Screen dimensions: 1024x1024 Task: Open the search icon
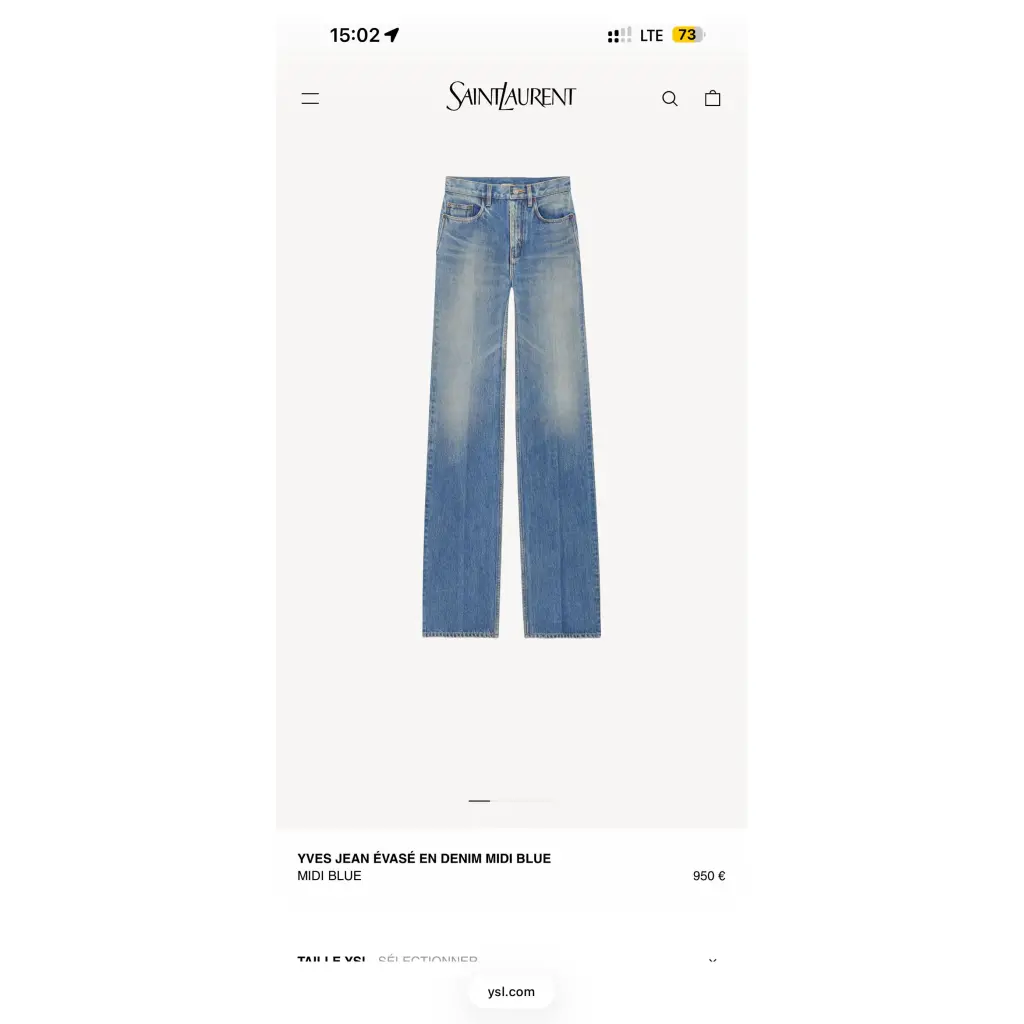[x=670, y=98]
